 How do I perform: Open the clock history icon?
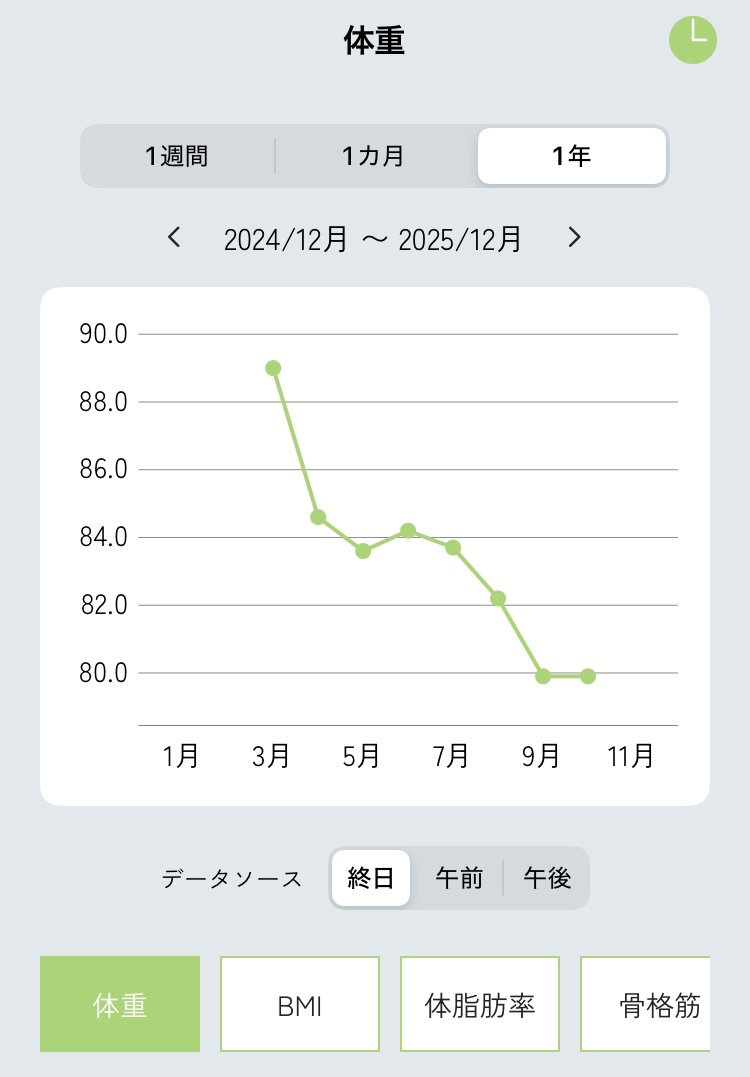[693, 39]
